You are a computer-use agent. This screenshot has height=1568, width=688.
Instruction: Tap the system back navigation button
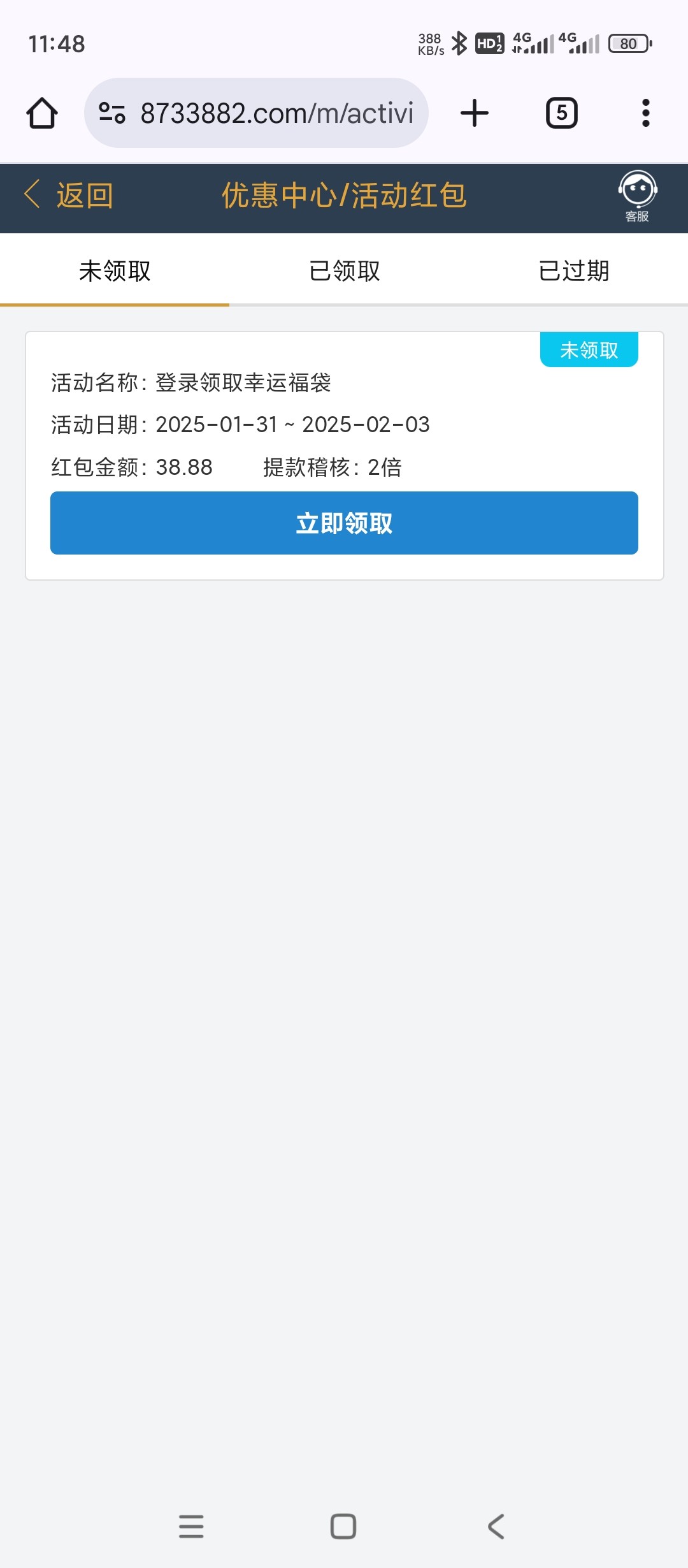pyautogui.click(x=496, y=1527)
